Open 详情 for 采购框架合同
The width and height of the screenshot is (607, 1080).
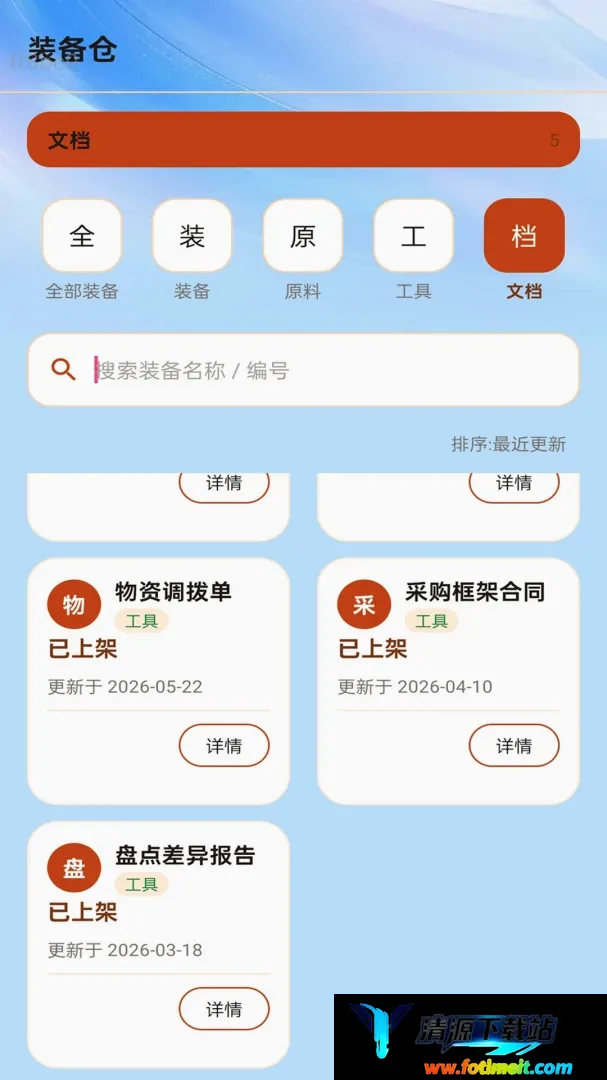pyautogui.click(x=514, y=745)
